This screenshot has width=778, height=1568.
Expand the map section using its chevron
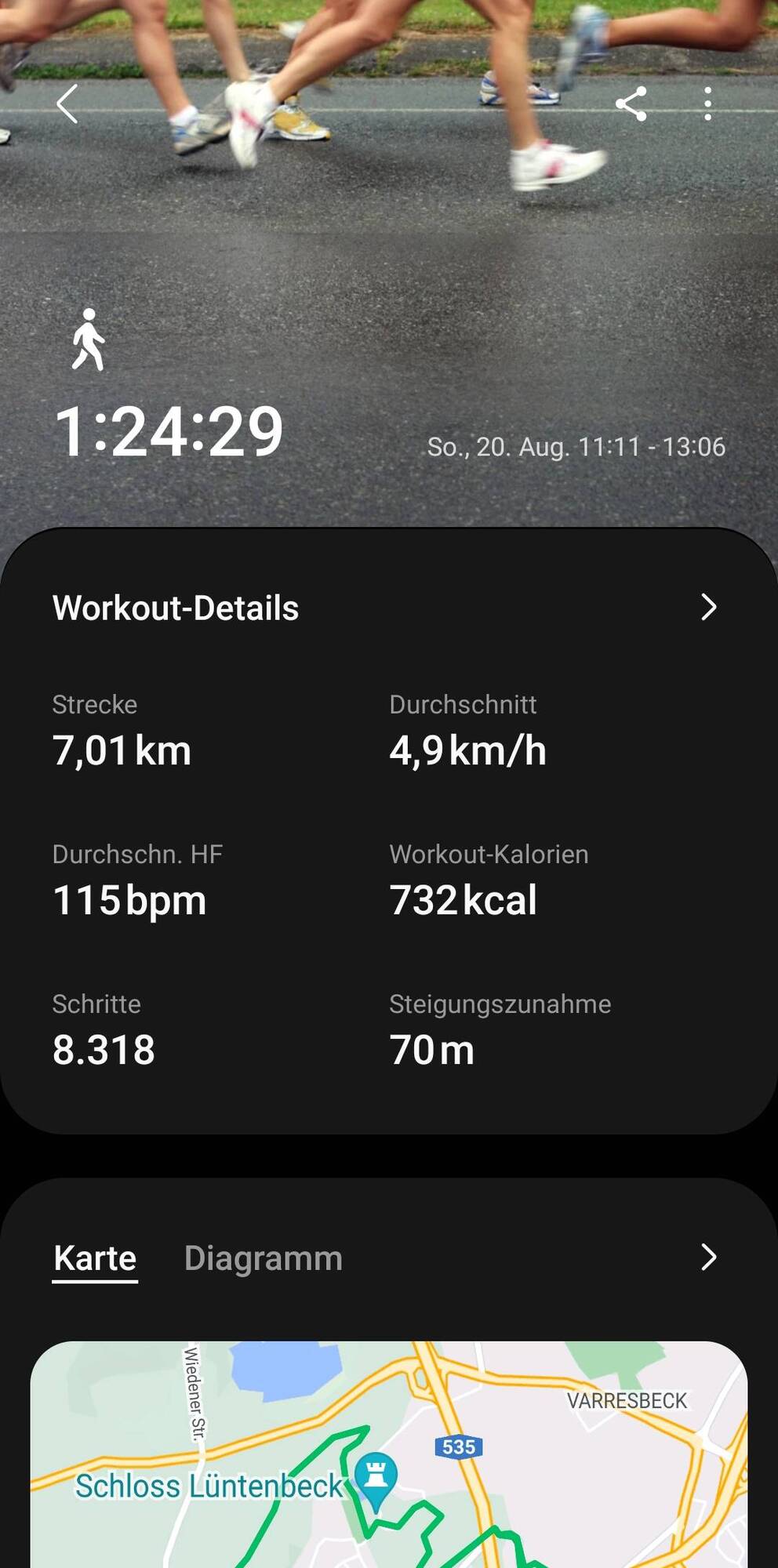(708, 1257)
